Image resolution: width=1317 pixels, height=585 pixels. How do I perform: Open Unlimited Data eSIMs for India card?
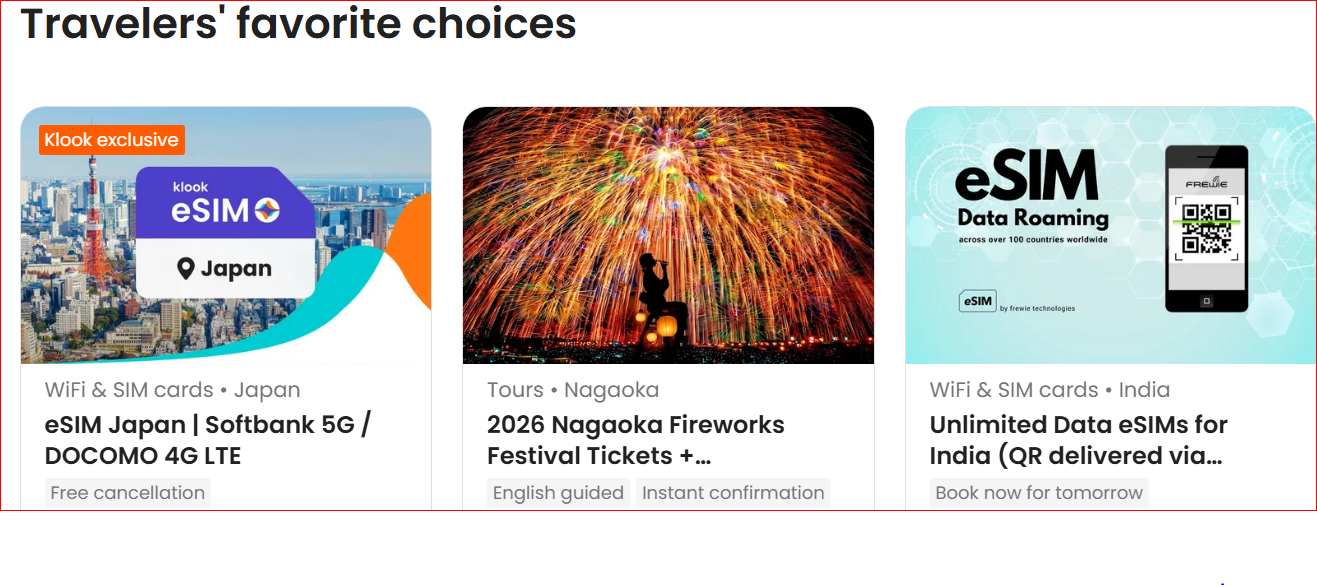pyautogui.click(x=1078, y=440)
